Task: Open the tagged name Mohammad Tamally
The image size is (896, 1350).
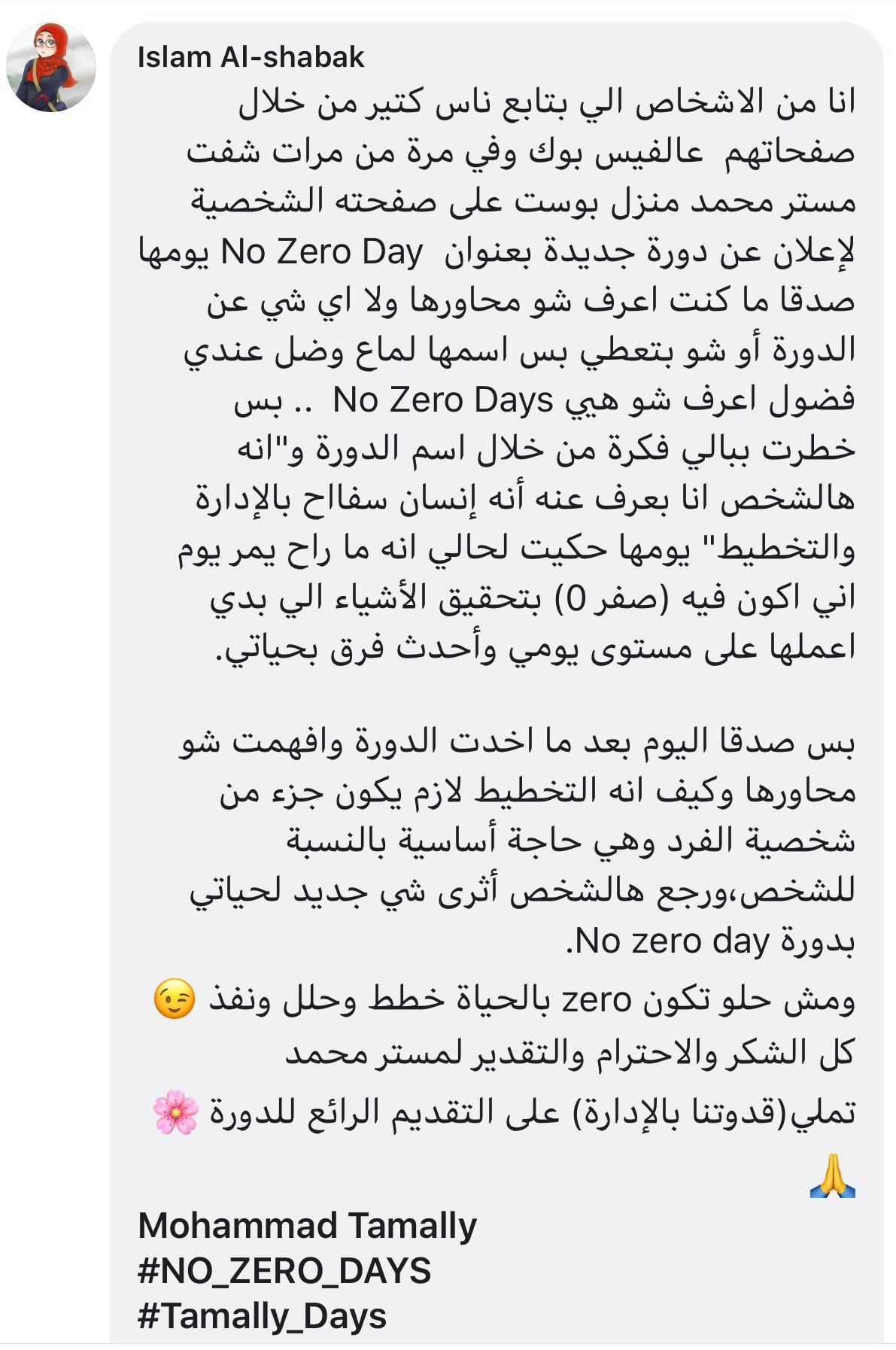Action: coord(307,1225)
